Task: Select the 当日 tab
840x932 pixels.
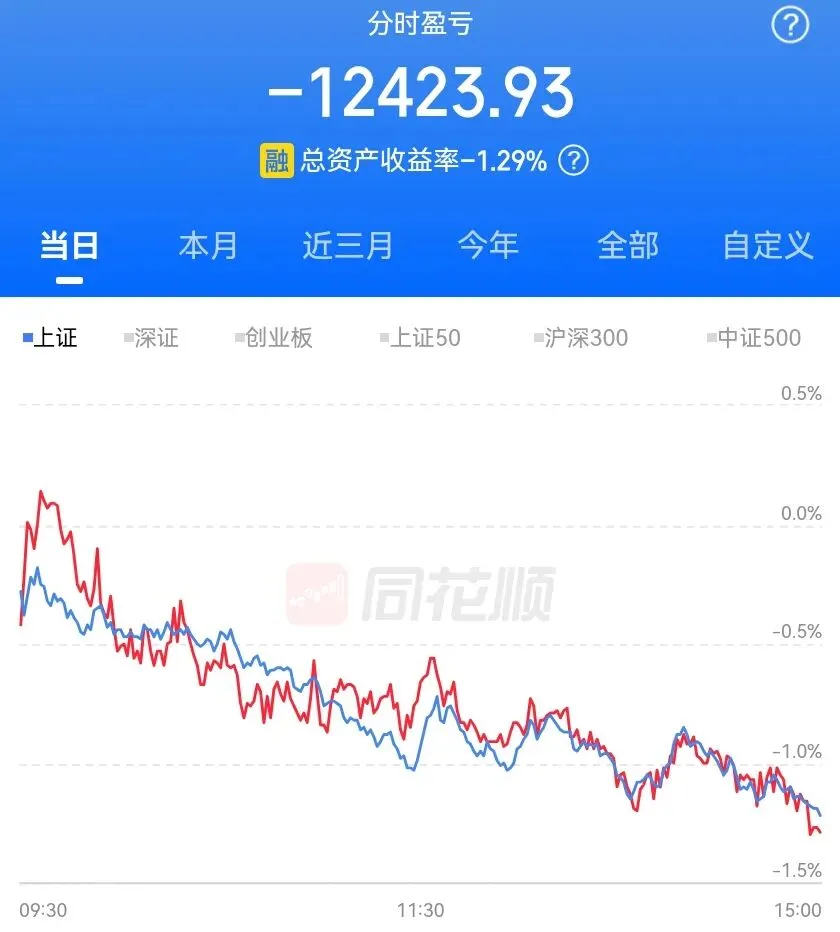Action: [70, 245]
